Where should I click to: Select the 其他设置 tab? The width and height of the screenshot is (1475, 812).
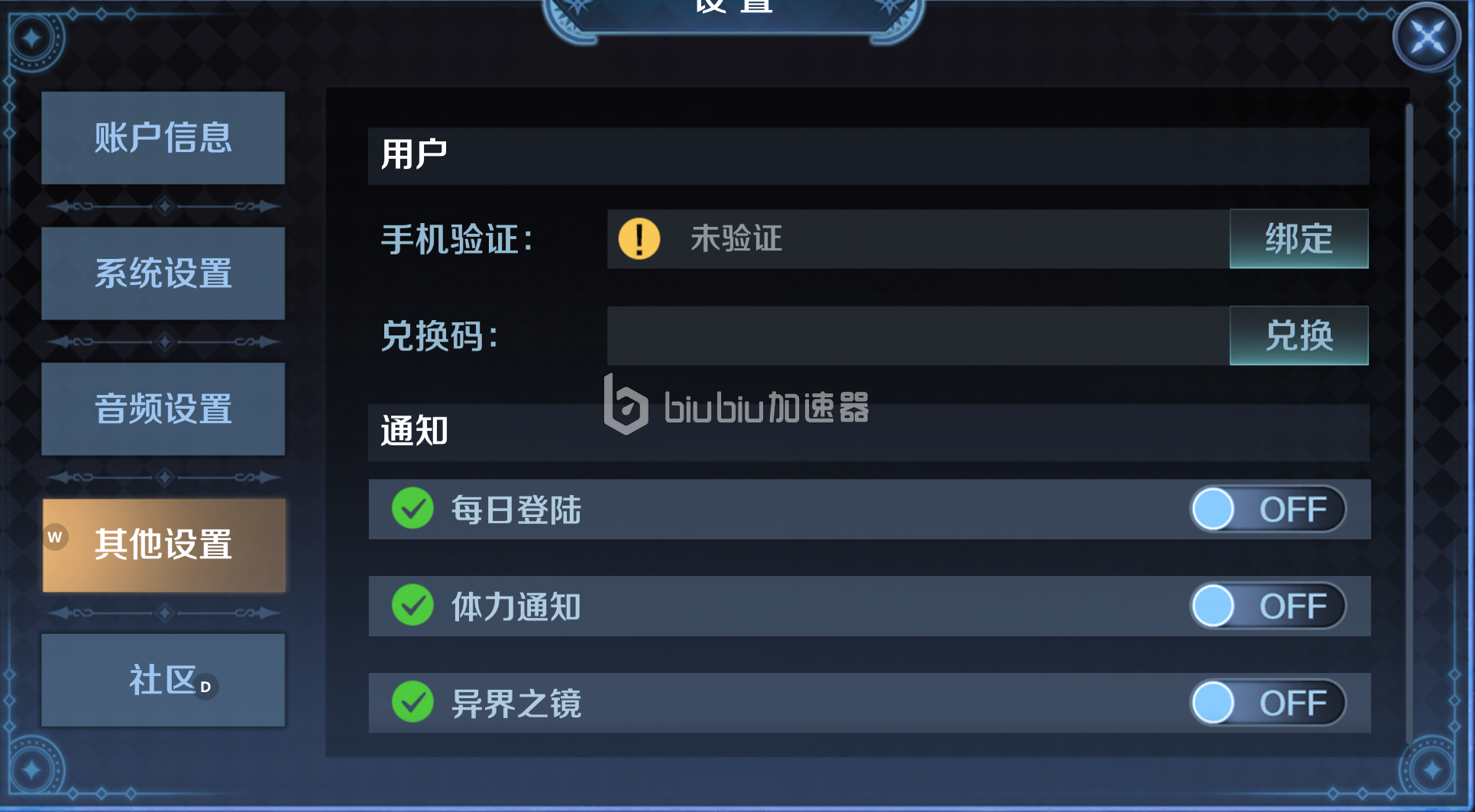pos(163,545)
